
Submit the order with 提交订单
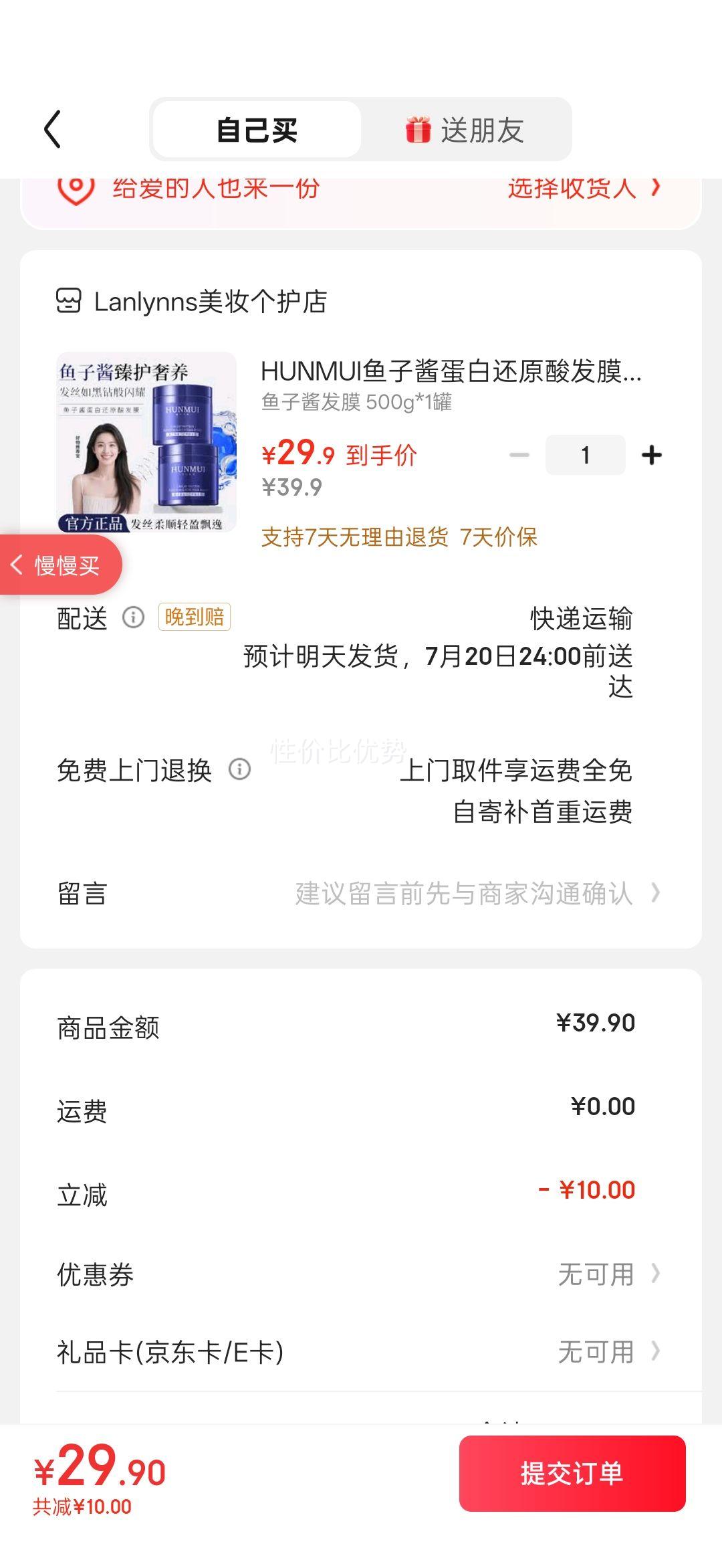[x=572, y=1473]
